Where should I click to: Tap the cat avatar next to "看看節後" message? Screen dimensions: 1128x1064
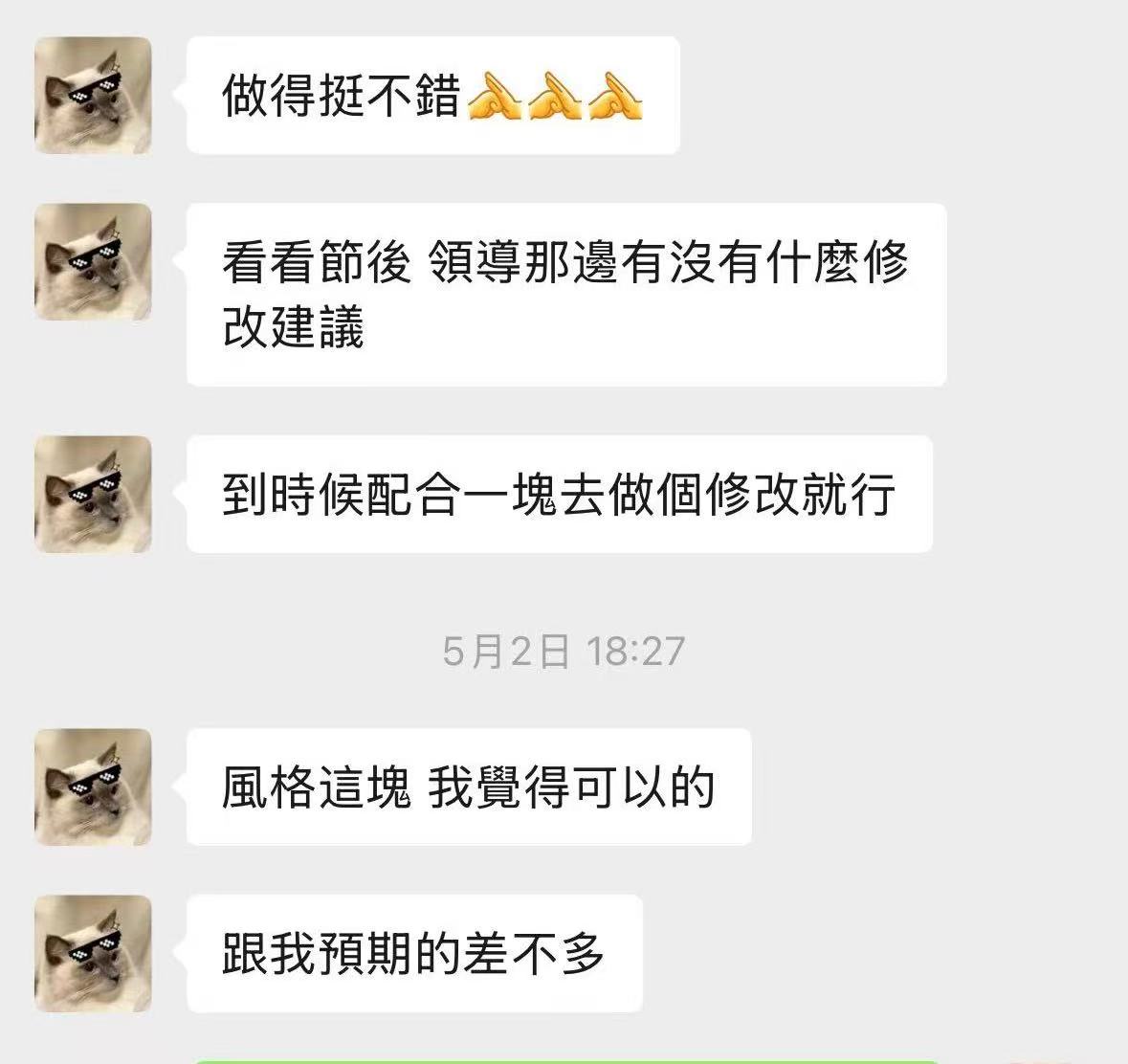(x=93, y=261)
